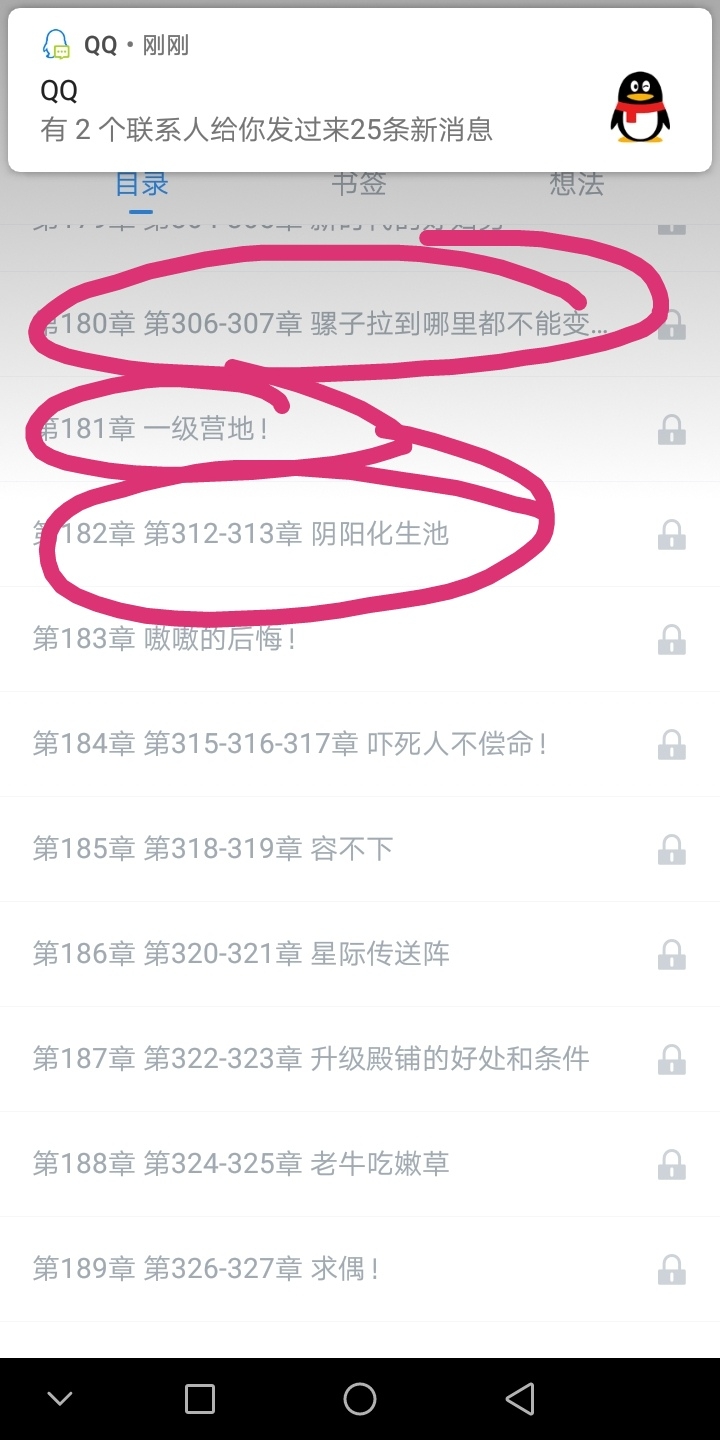Select the 目录 tab
Viewport: 720px width, 1440px height.
[141, 184]
